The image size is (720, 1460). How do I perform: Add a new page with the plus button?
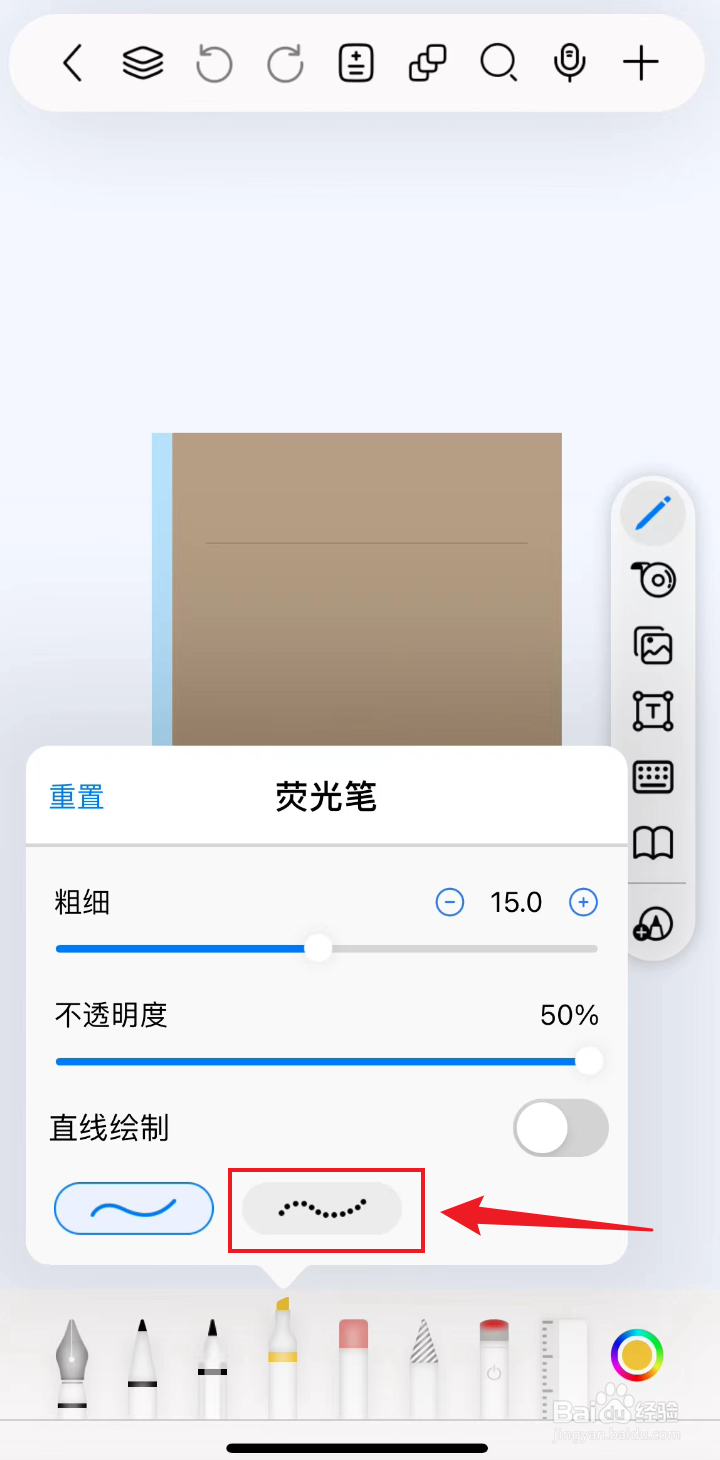(x=640, y=62)
